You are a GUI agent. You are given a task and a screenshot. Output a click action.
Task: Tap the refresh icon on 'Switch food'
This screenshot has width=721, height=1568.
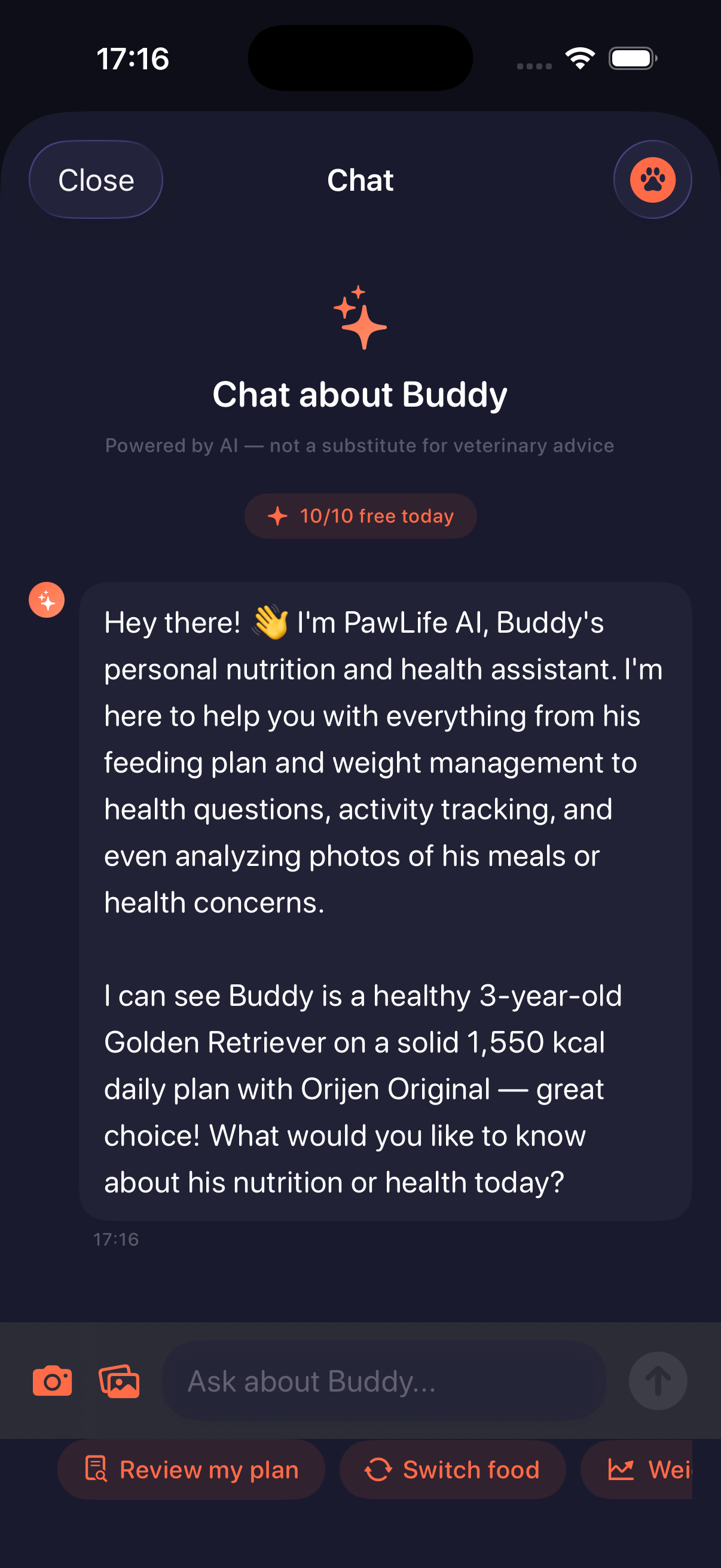coord(377,1469)
